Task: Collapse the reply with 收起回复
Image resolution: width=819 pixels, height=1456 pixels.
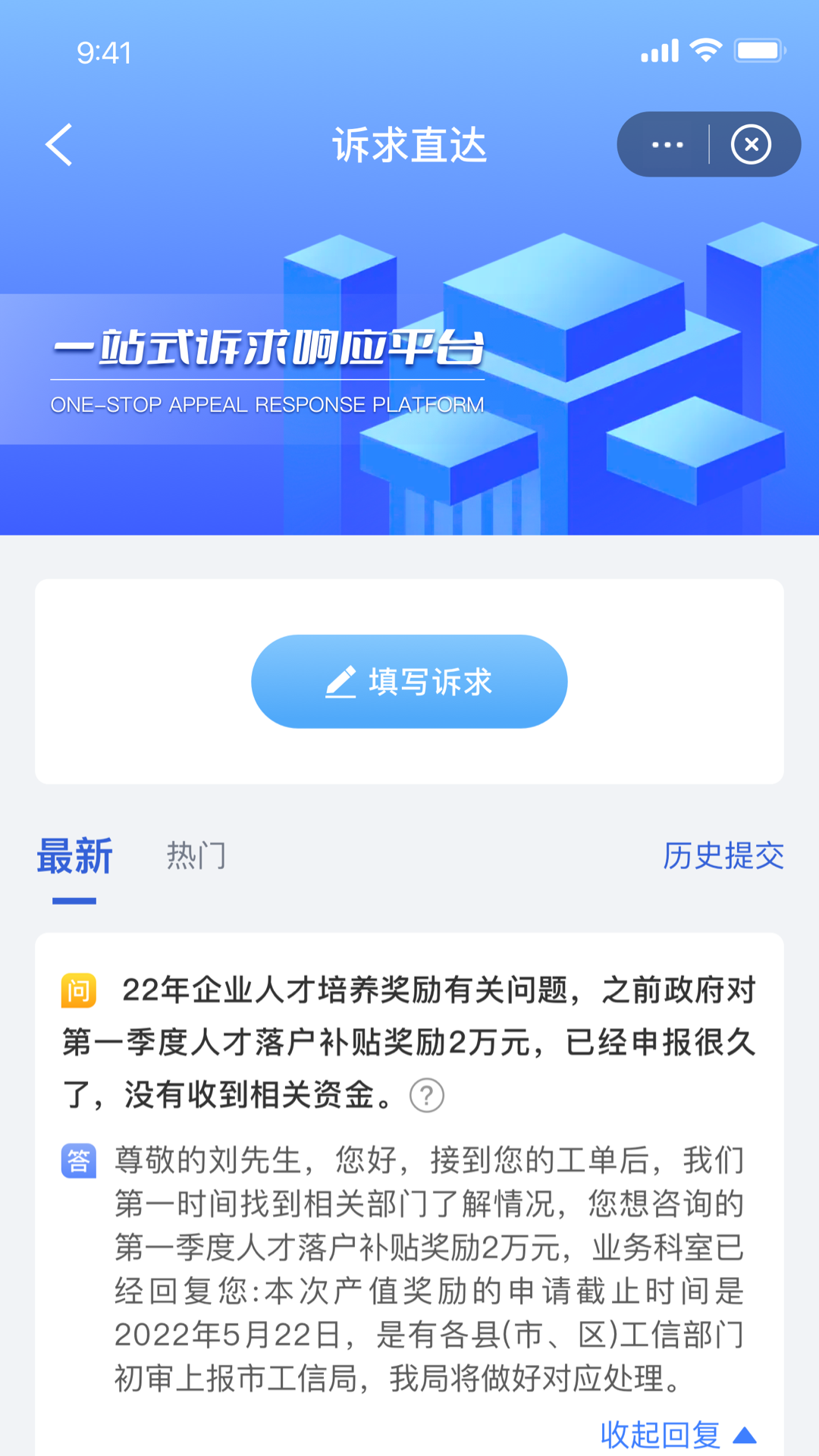Action: pos(677,1435)
